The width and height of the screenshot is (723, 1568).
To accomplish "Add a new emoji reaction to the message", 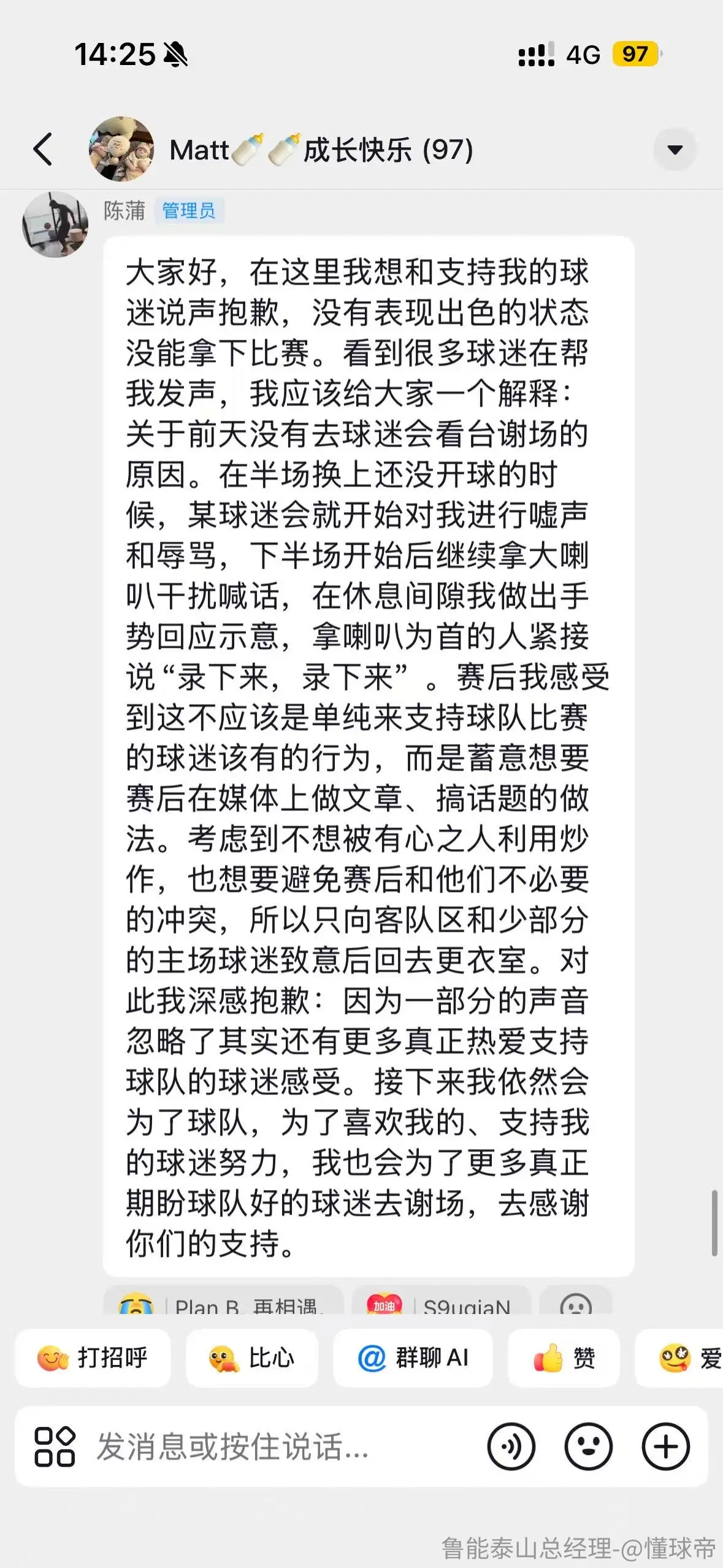I will [x=576, y=1301].
